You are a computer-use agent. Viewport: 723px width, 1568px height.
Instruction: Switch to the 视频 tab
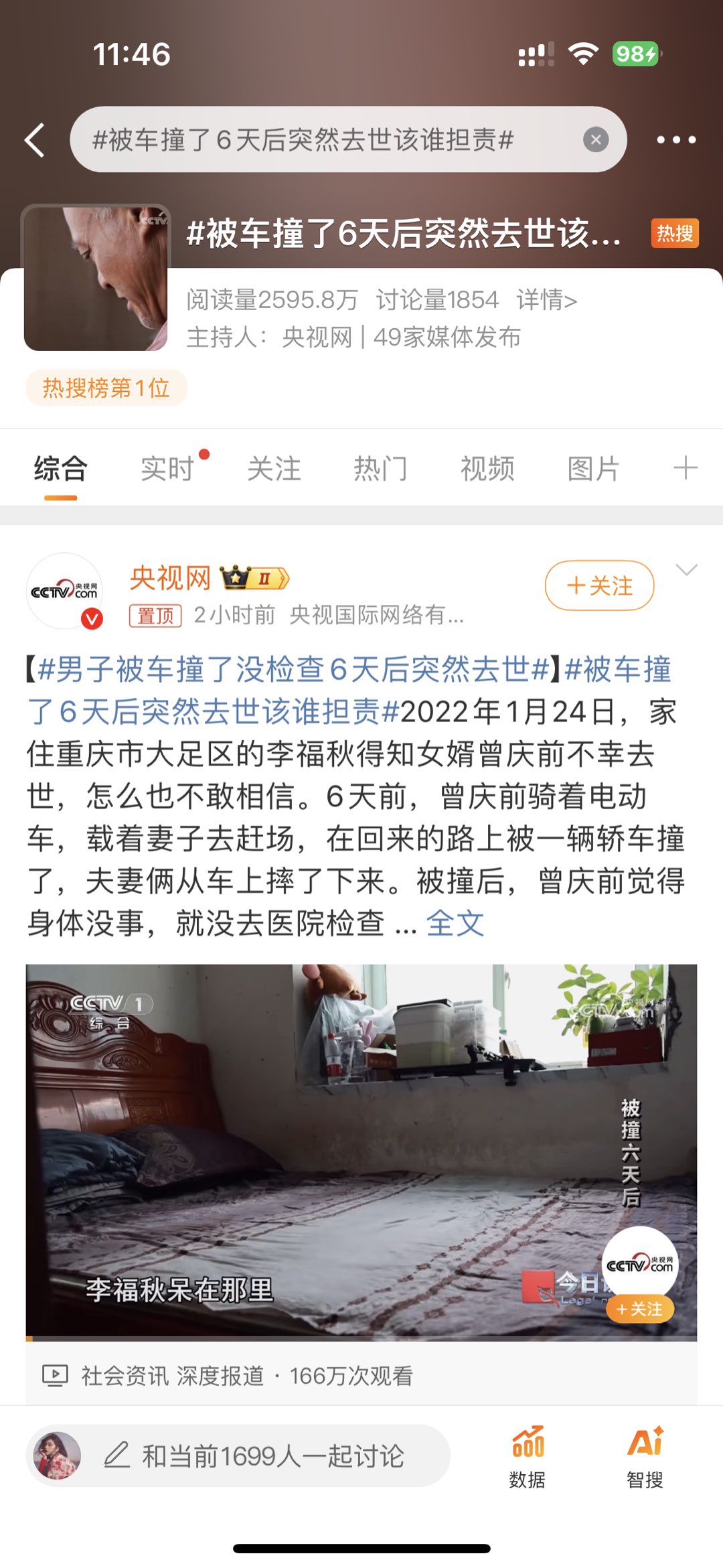[487, 468]
